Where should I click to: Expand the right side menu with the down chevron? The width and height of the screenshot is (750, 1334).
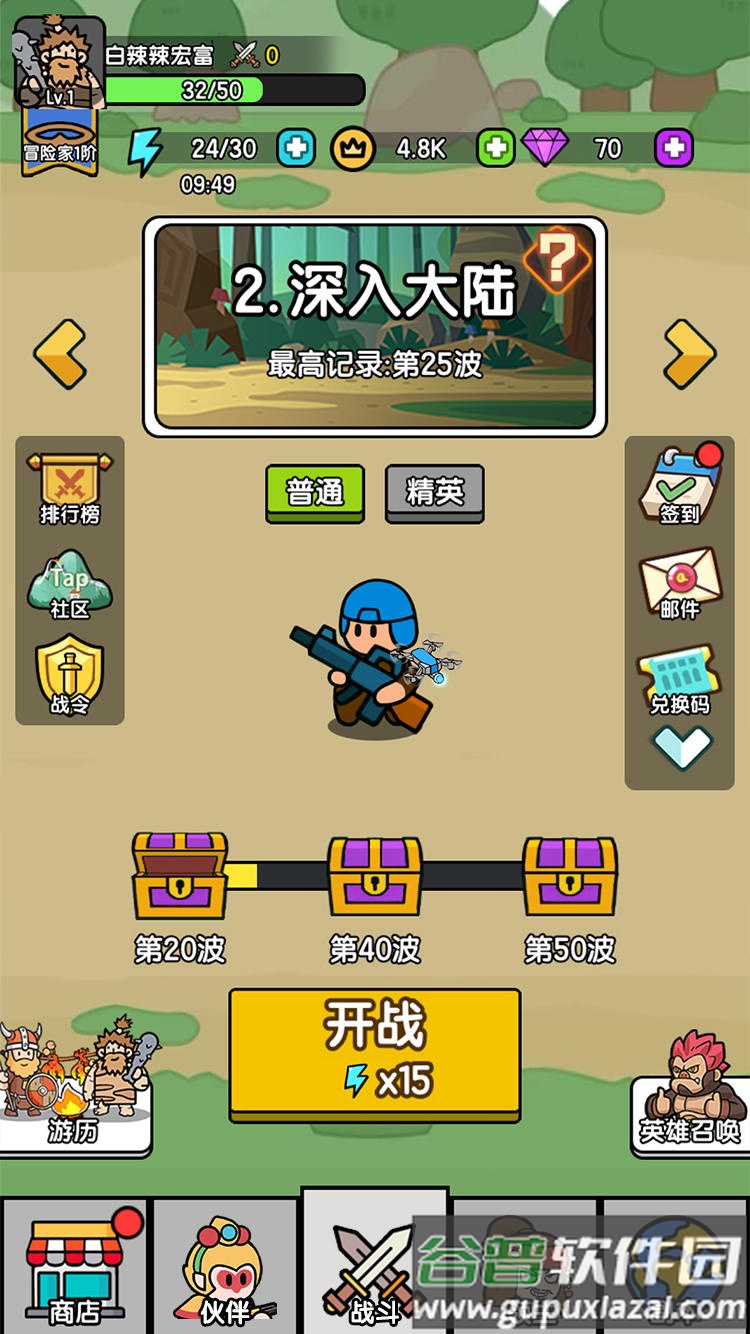pos(682,746)
